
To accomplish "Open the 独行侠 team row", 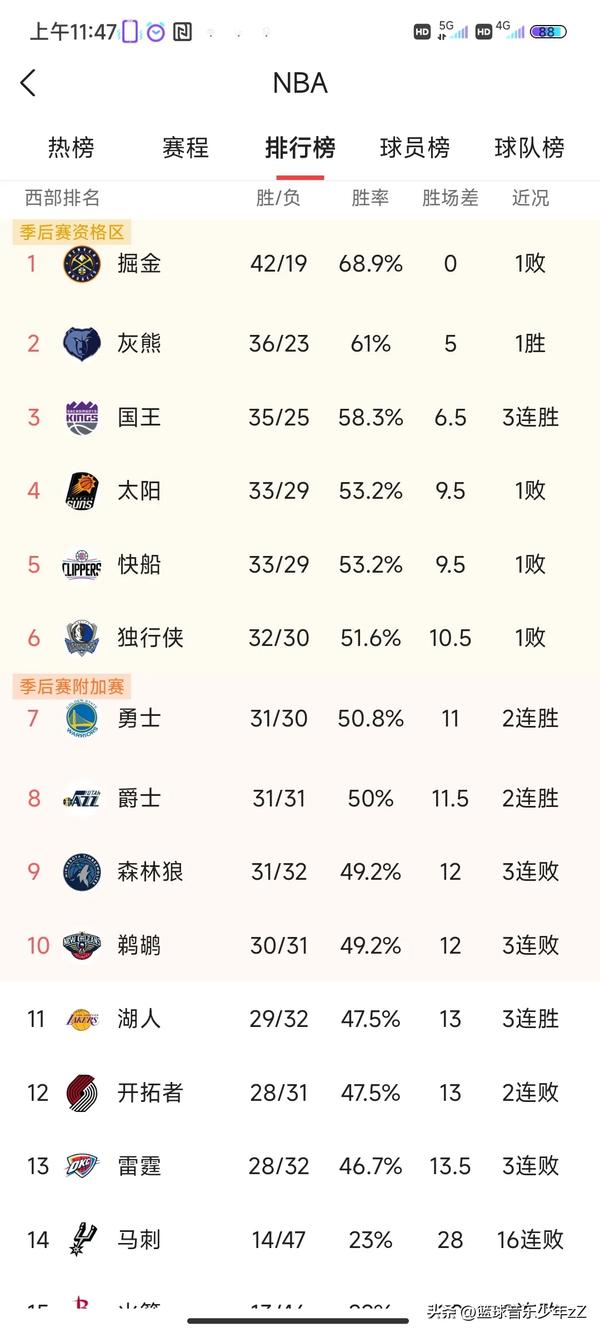I will click(x=300, y=638).
